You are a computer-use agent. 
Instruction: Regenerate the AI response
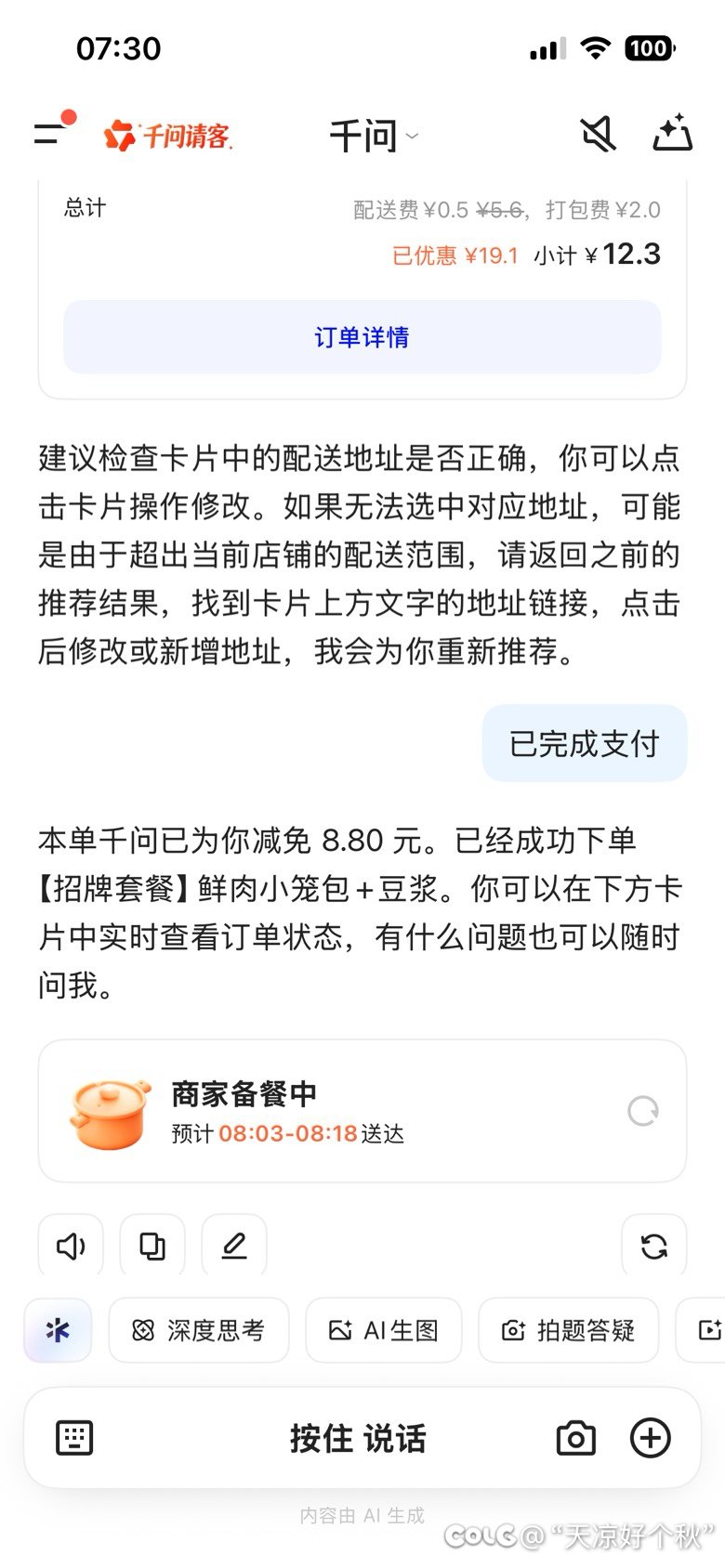[654, 1246]
